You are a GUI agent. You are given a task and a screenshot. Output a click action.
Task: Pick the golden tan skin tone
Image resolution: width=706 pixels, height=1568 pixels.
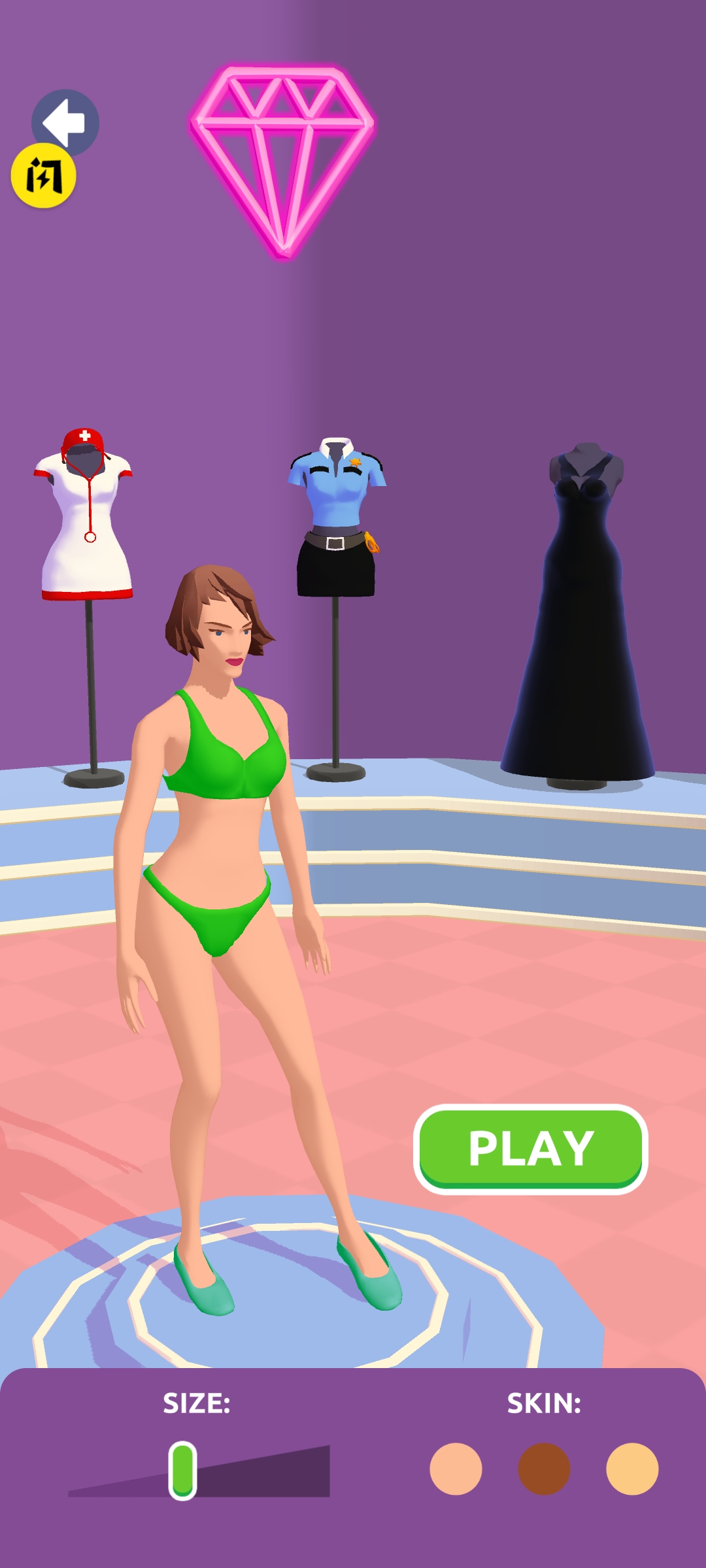point(631,1469)
